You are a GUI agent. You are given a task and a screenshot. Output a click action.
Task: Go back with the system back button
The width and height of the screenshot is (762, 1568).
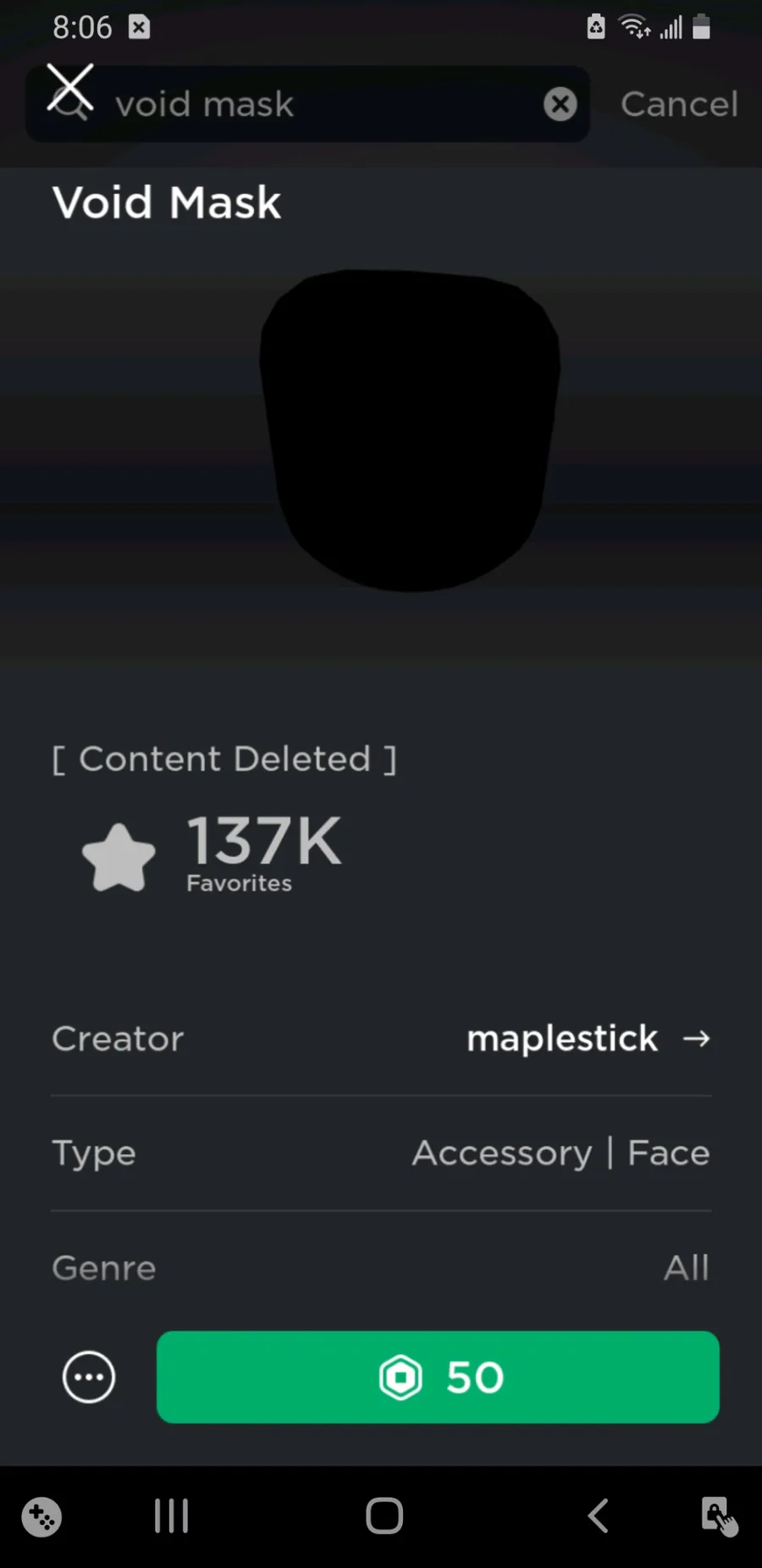tap(598, 1516)
